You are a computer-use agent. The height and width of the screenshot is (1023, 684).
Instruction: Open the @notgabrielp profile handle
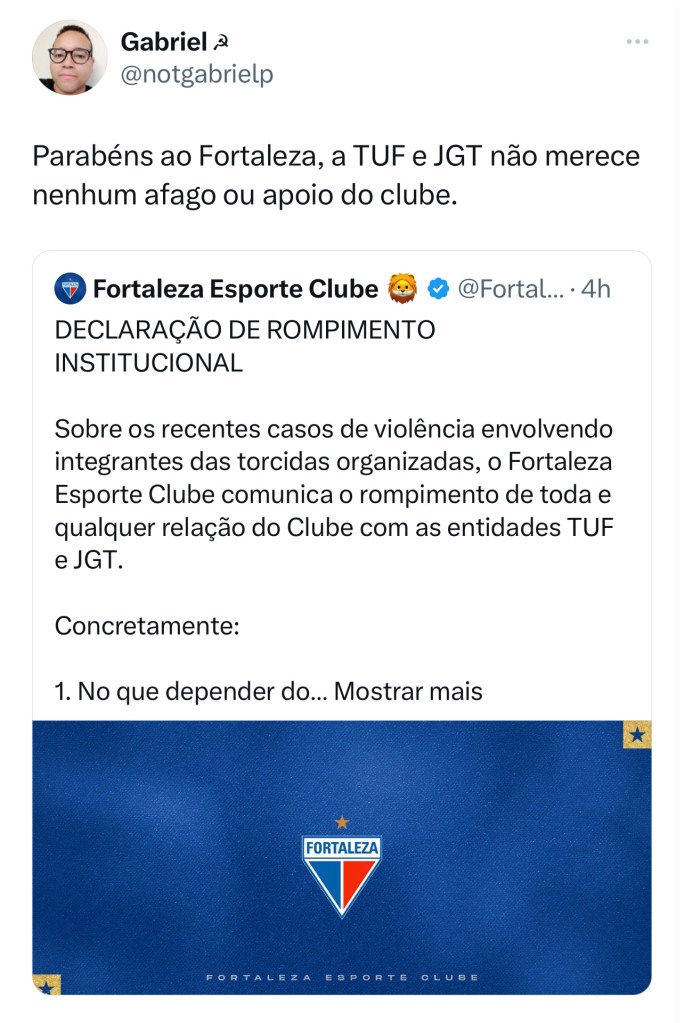tap(197, 74)
